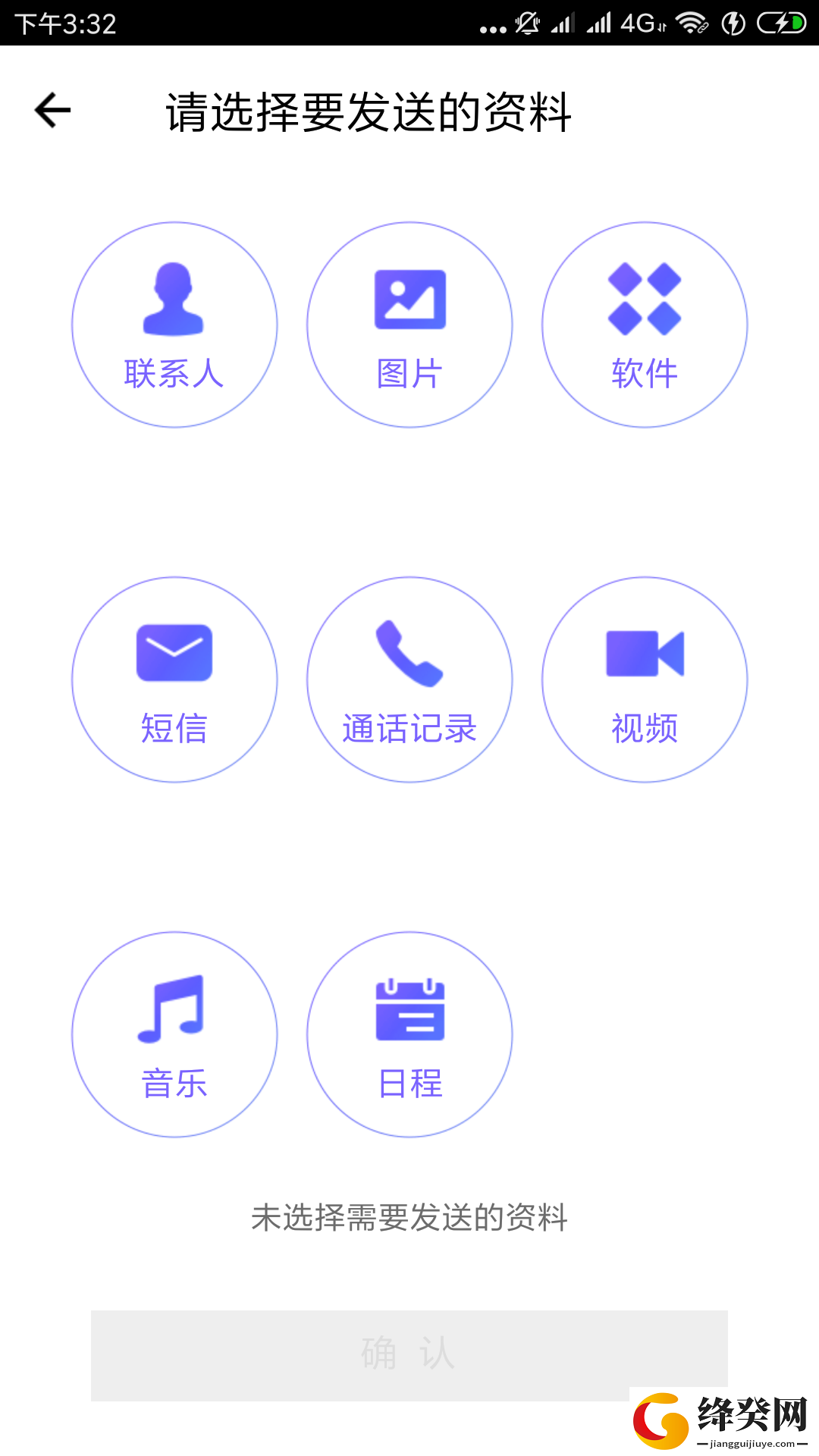The image size is (819, 1456).
Task: Go back using the arrow icon
Action: (x=52, y=111)
